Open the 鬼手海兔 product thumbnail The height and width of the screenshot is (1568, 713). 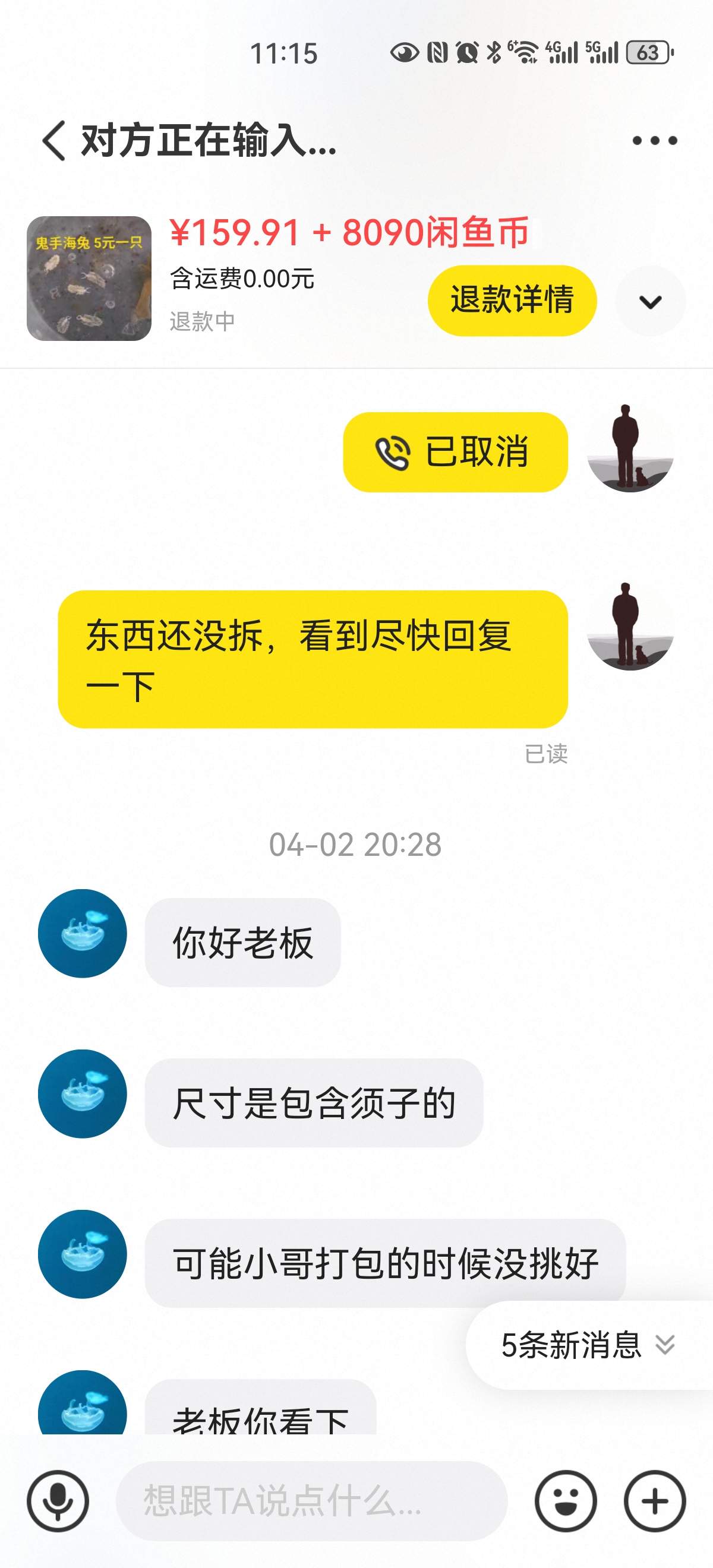(89, 278)
